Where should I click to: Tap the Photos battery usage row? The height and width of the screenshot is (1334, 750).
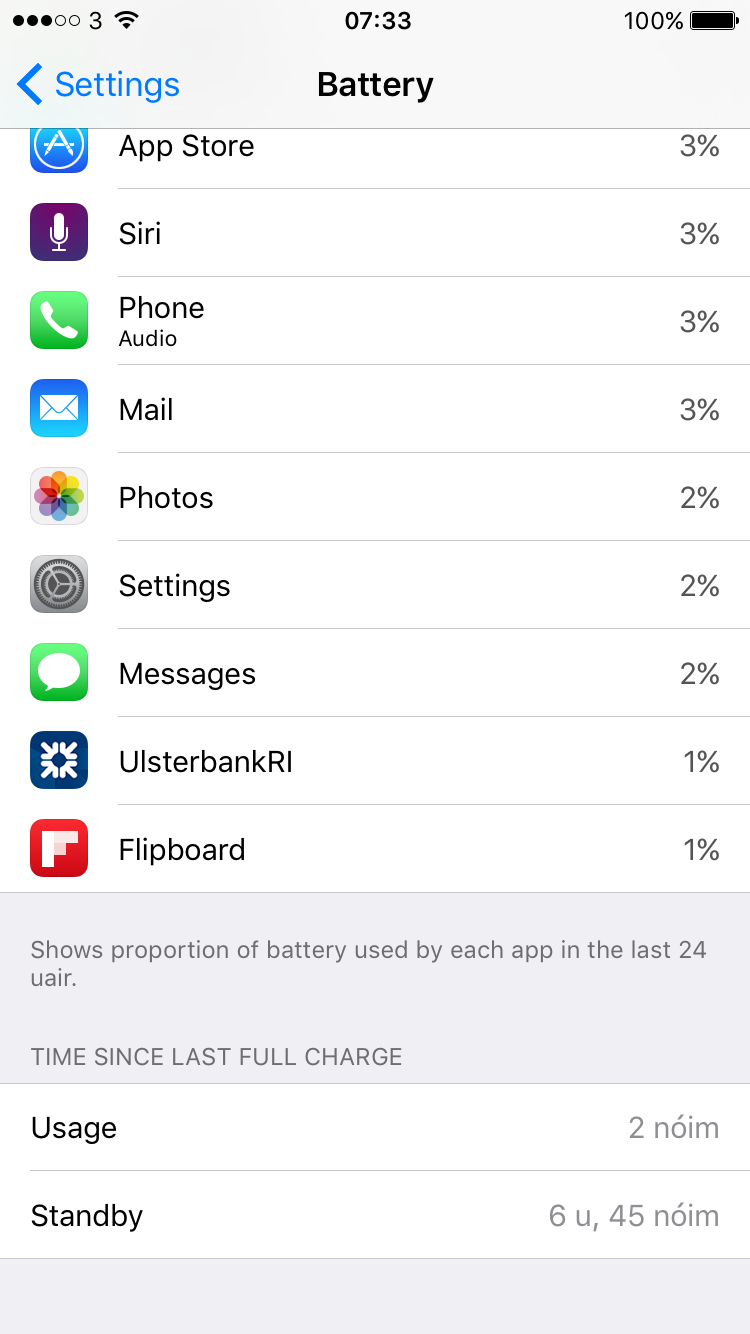pyautogui.click(x=375, y=497)
